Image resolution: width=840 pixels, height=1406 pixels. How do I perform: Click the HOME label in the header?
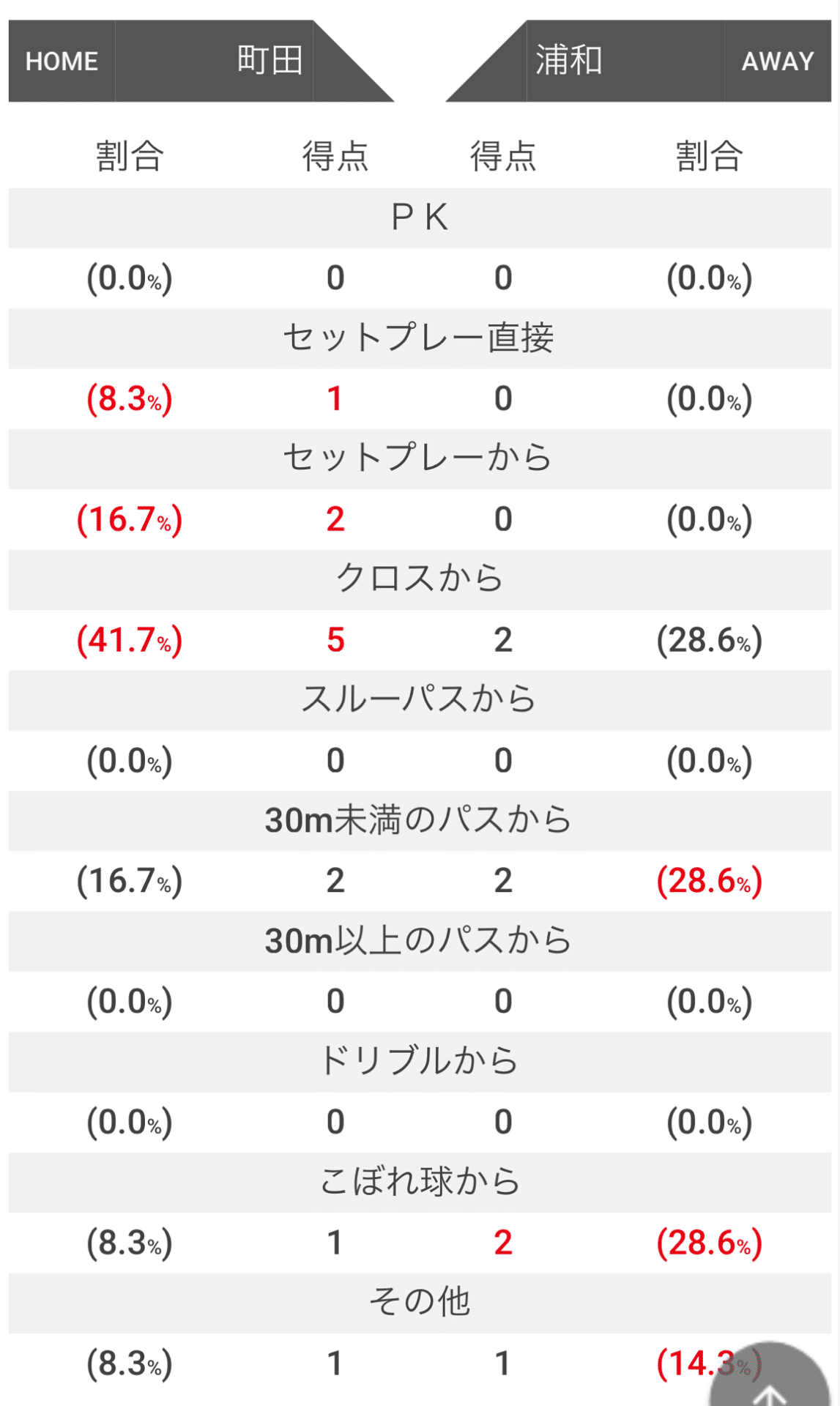point(62,62)
